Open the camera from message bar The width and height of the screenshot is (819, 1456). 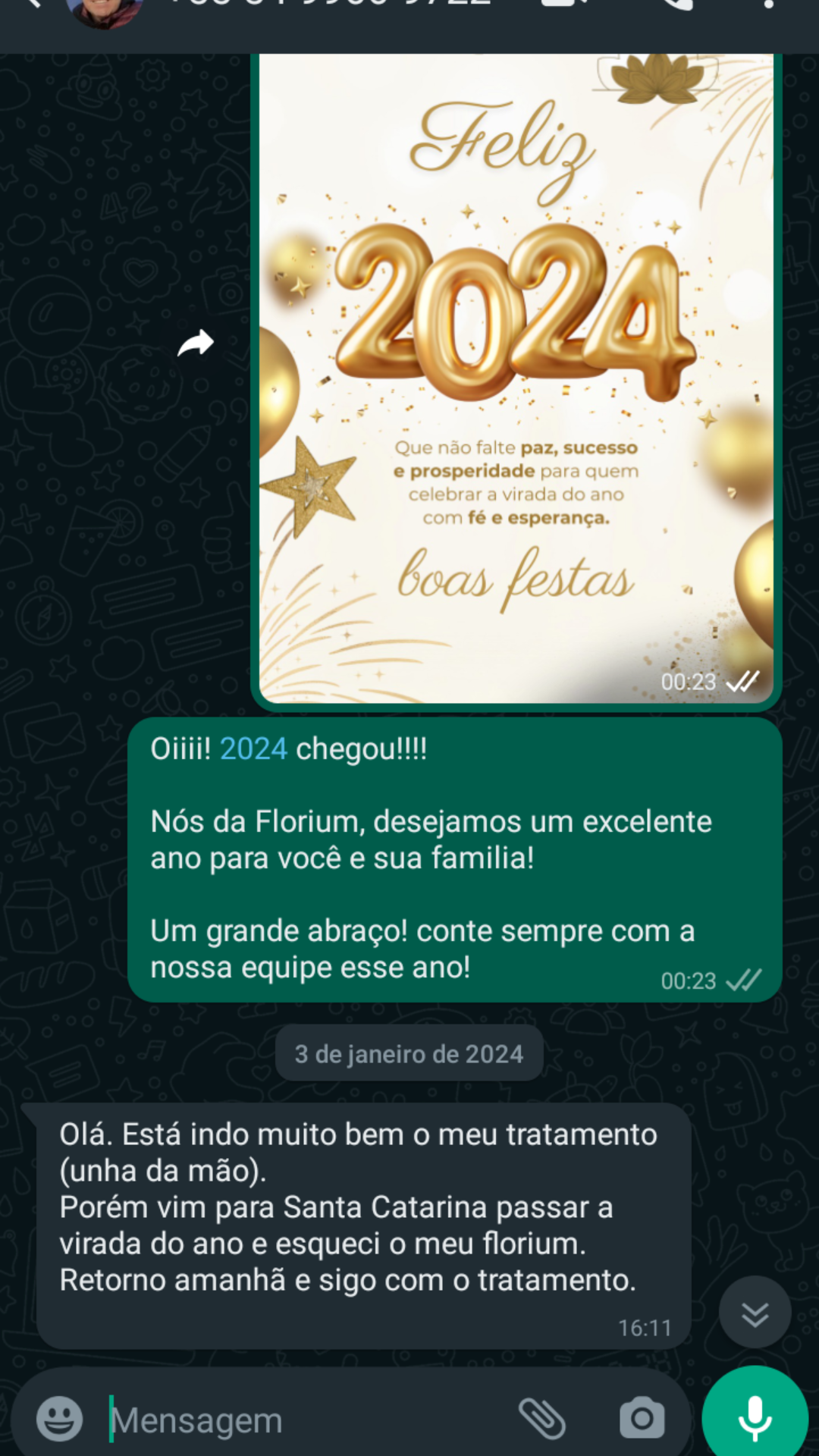[x=642, y=1418]
